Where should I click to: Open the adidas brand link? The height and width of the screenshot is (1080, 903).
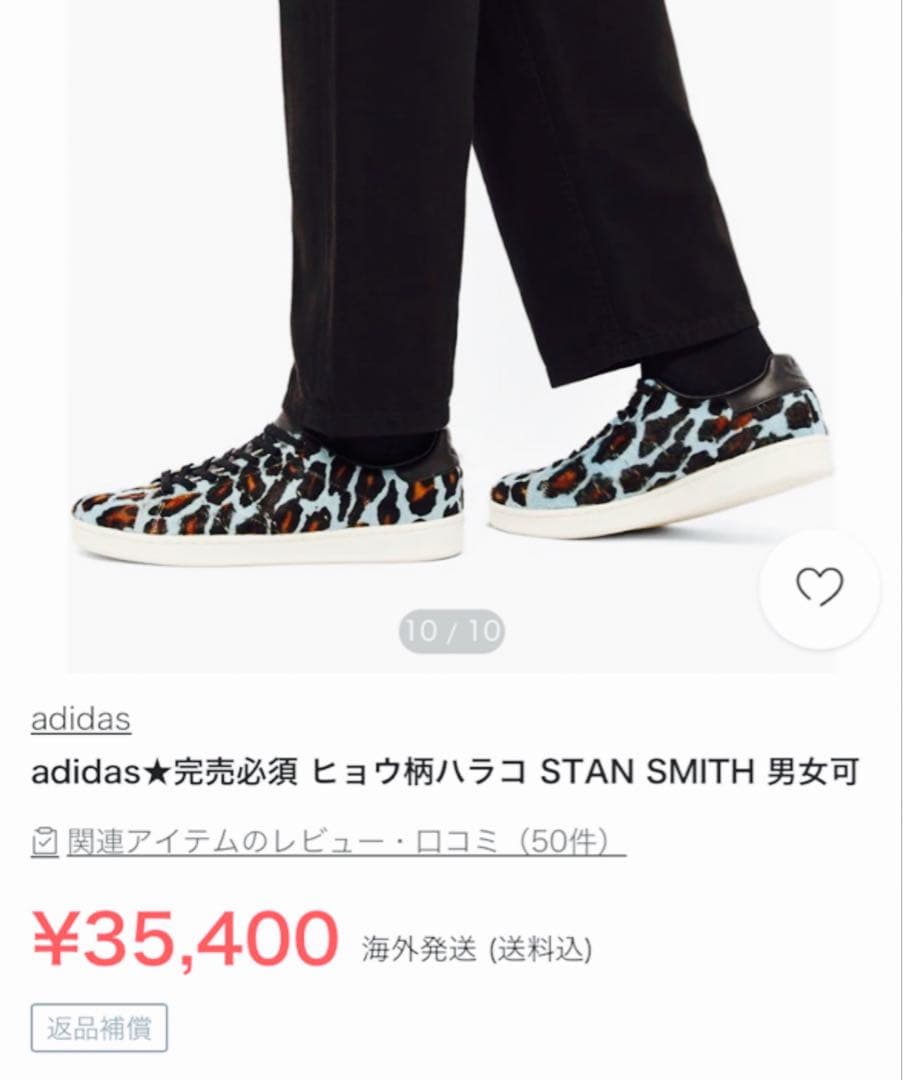pos(81,719)
